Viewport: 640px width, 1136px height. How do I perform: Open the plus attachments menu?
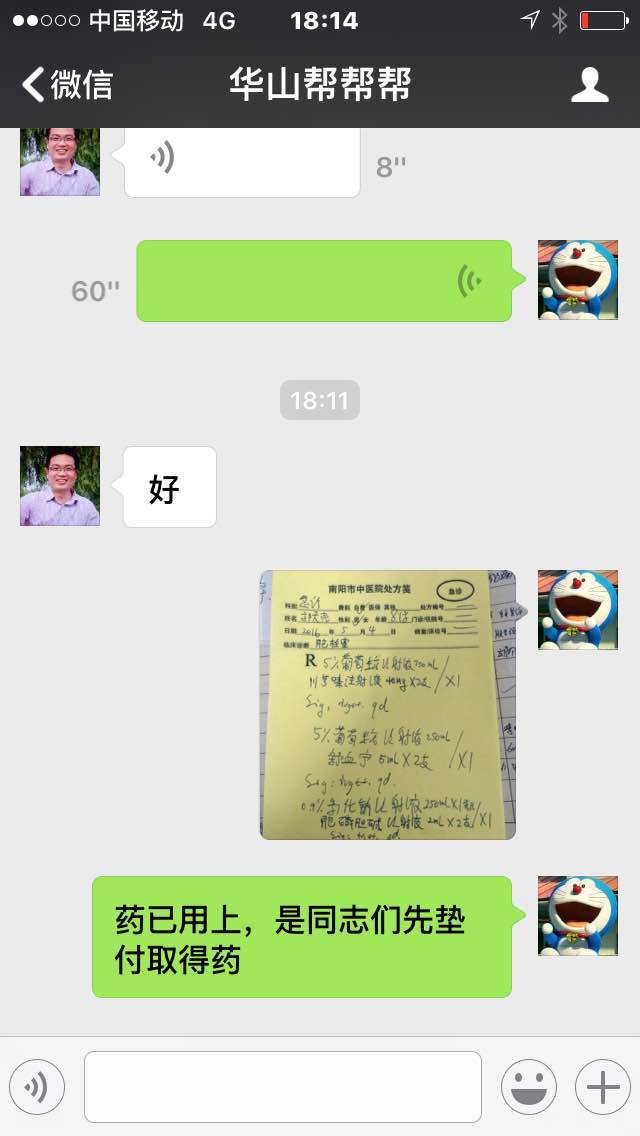602,1087
